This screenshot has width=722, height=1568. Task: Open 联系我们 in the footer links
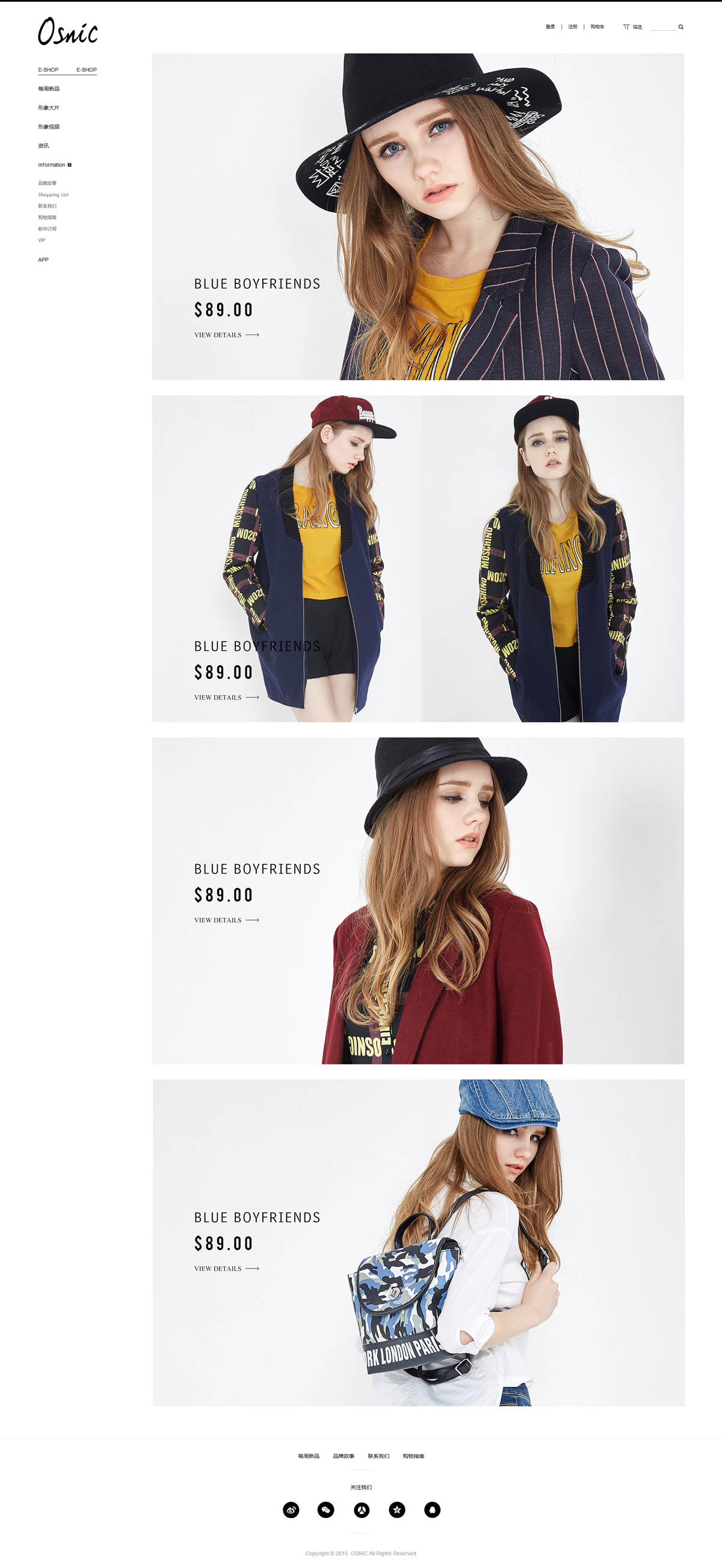pyautogui.click(x=378, y=1456)
